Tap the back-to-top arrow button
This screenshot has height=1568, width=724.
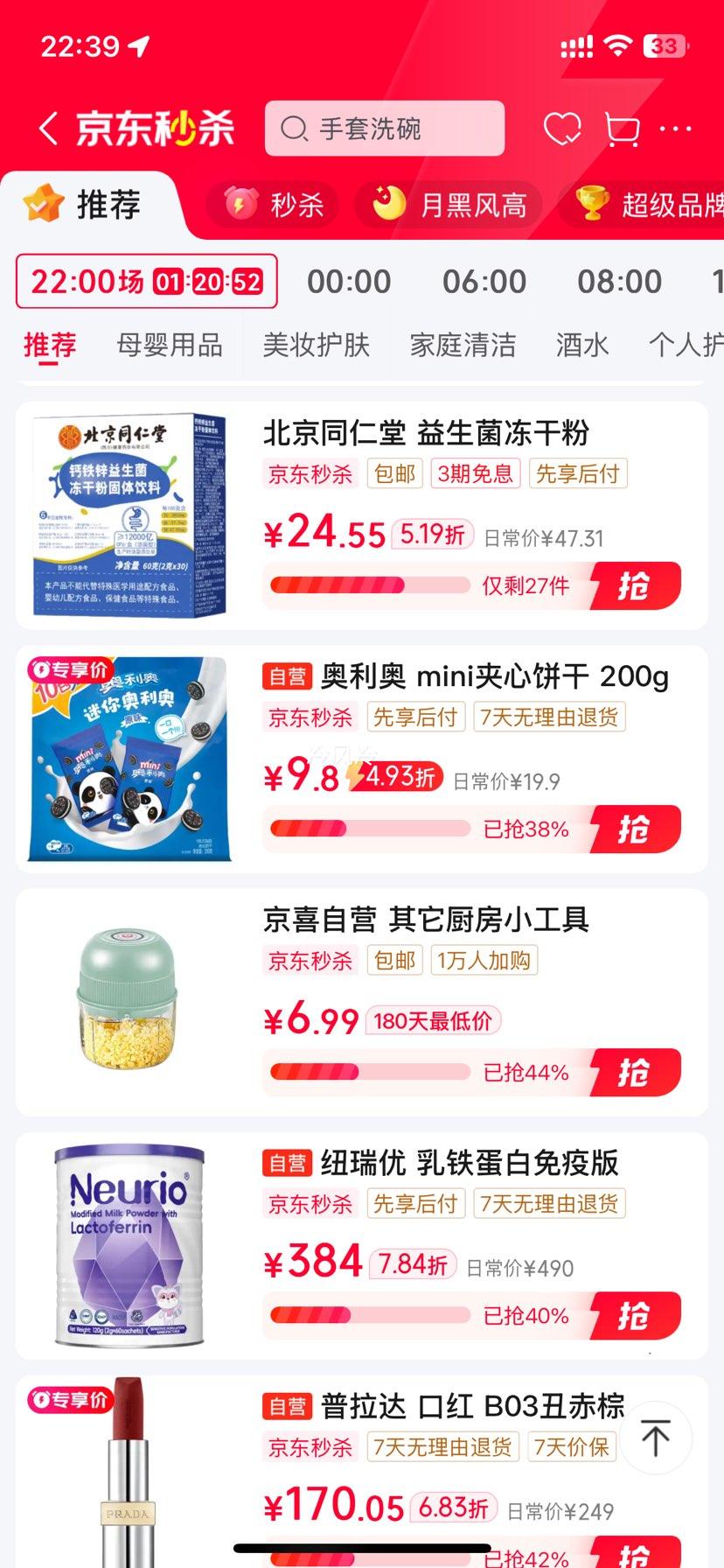tap(656, 1435)
